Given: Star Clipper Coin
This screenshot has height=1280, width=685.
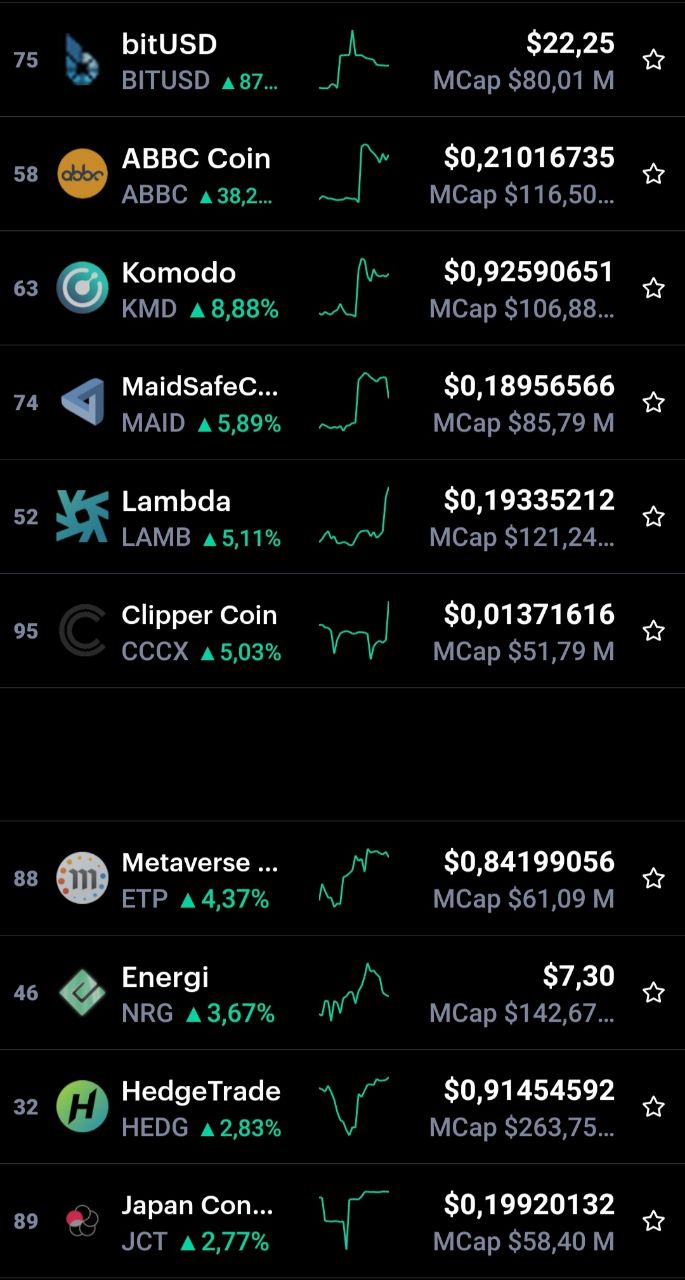Looking at the screenshot, I should coord(654,630).
